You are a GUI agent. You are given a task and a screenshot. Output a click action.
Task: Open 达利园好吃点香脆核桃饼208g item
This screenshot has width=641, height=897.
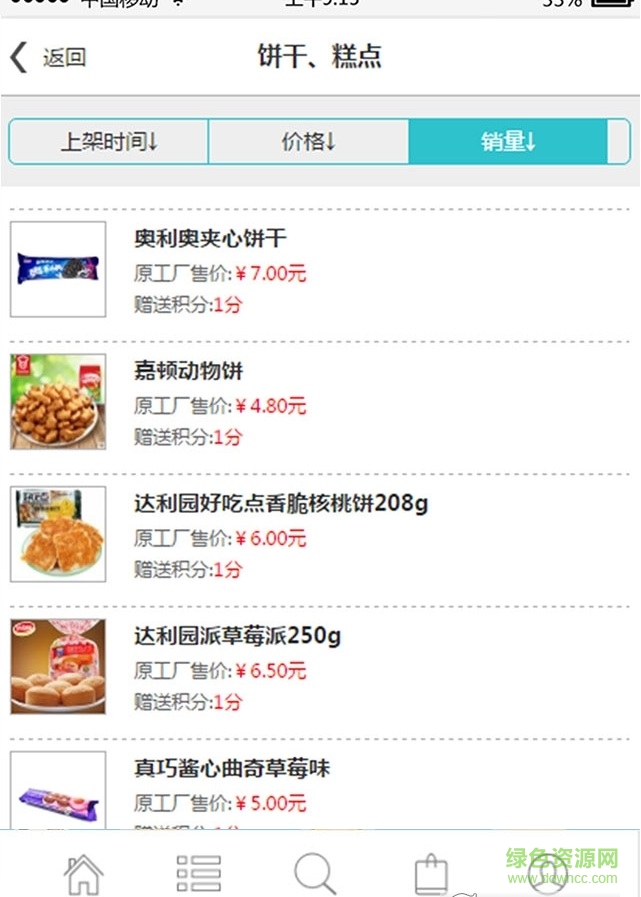280,503
